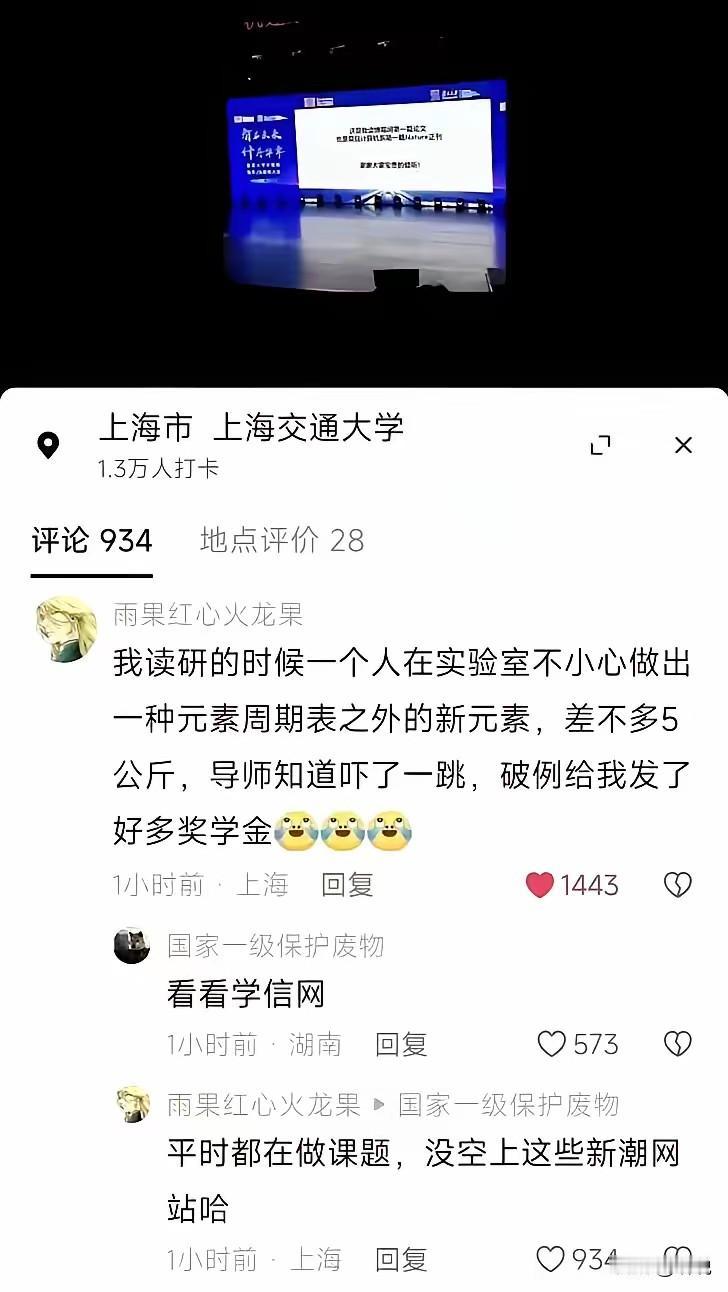728x1292 pixels.
Task: Open 国家一级保护废物's profile avatar
Action: pyautogui.click(x=132, y=946)
